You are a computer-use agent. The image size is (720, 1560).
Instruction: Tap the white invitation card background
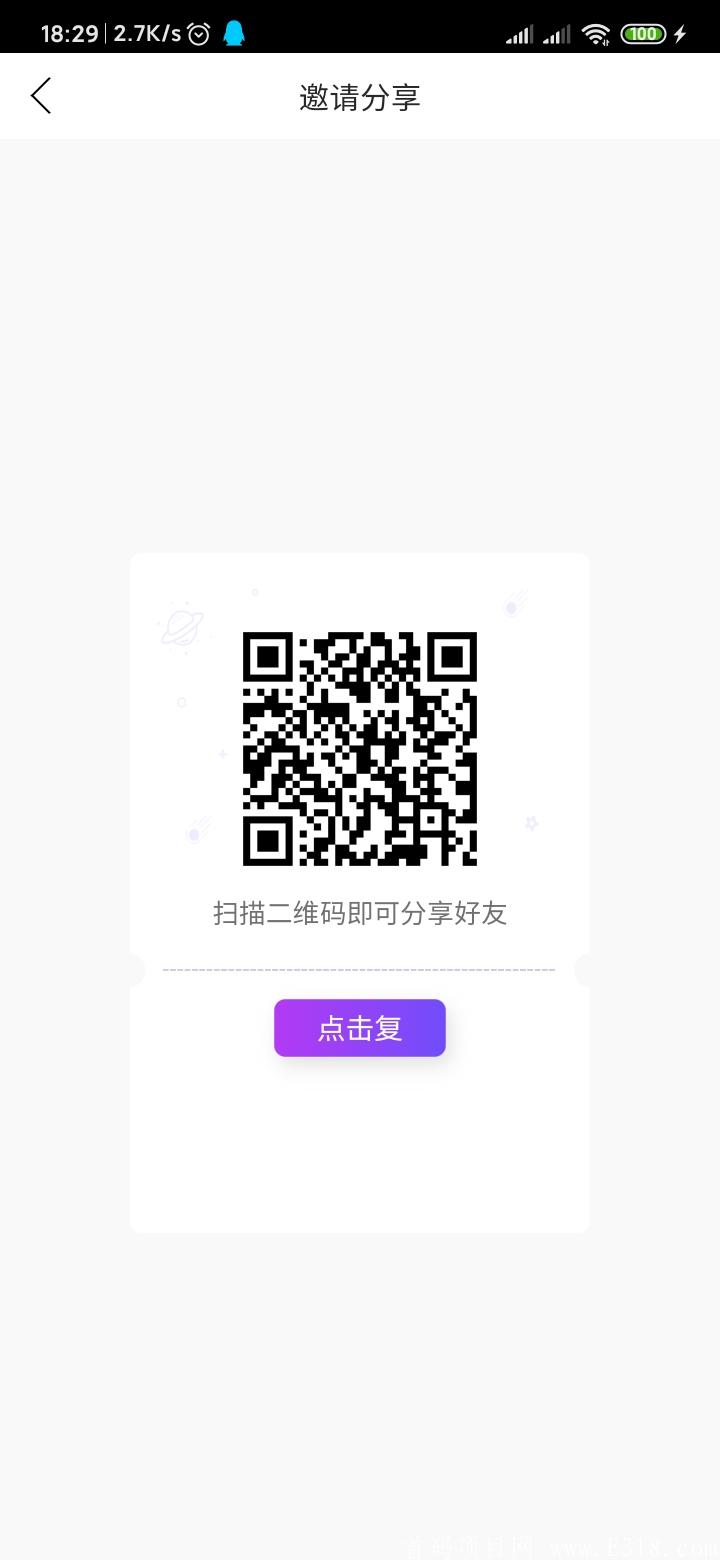coord(360,1150)
